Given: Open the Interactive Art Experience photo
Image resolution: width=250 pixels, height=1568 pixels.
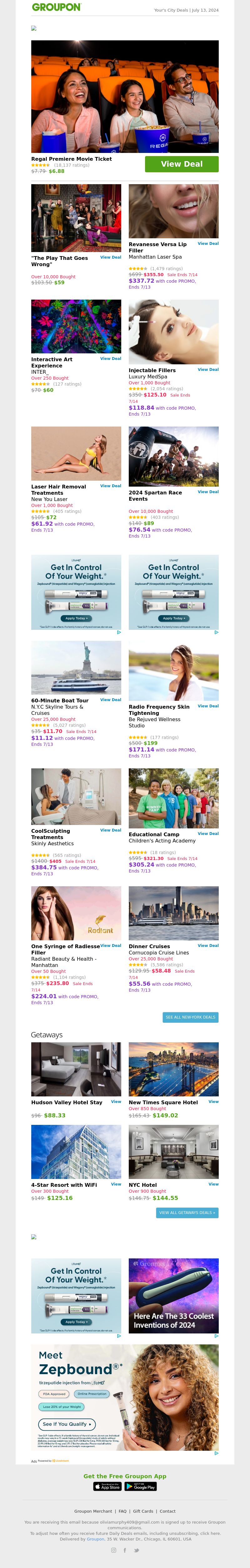Looking at the screenshot, I should point(76,326).
